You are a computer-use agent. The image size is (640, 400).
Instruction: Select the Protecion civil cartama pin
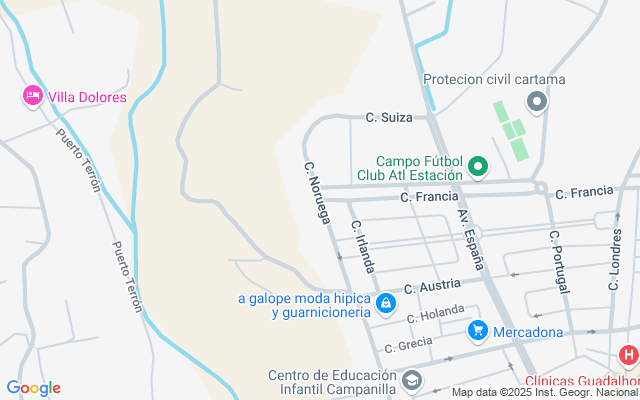pyautogui.click(x=537, y=101)
